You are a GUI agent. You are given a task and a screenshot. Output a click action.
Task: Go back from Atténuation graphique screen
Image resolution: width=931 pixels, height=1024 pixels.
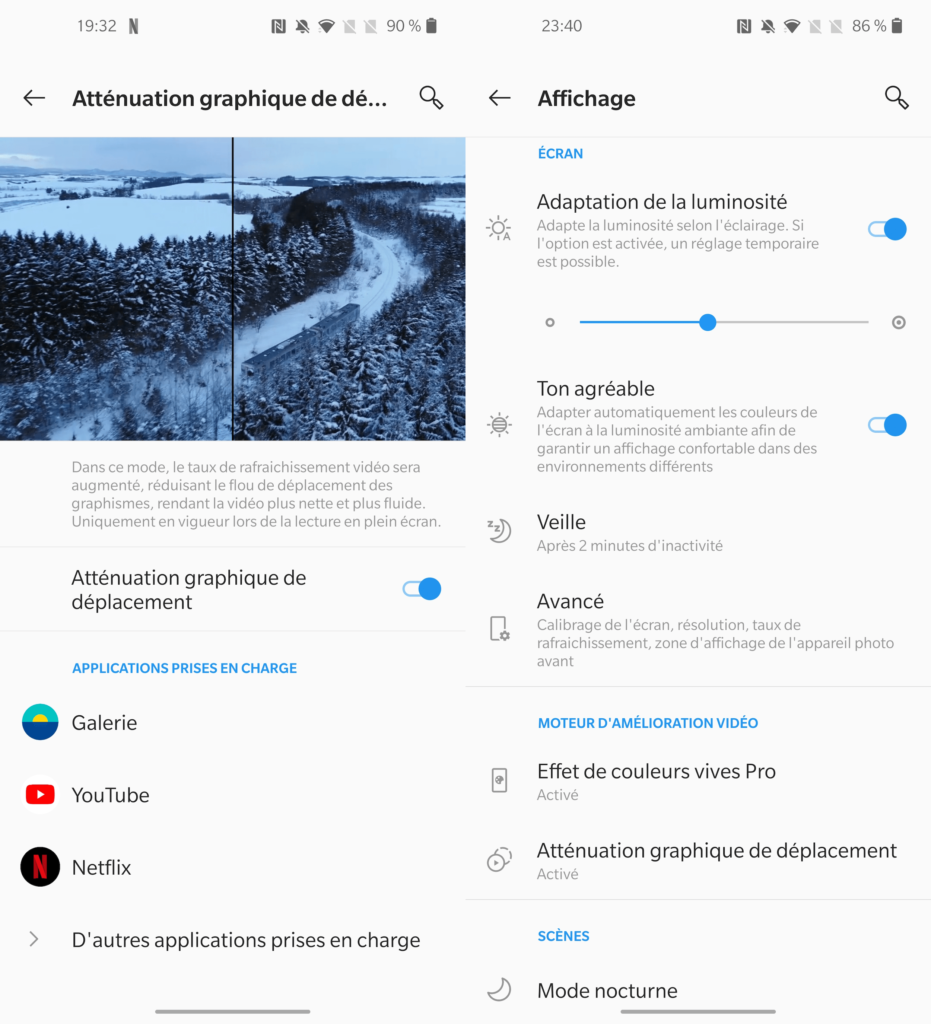[x=34, y=97]
